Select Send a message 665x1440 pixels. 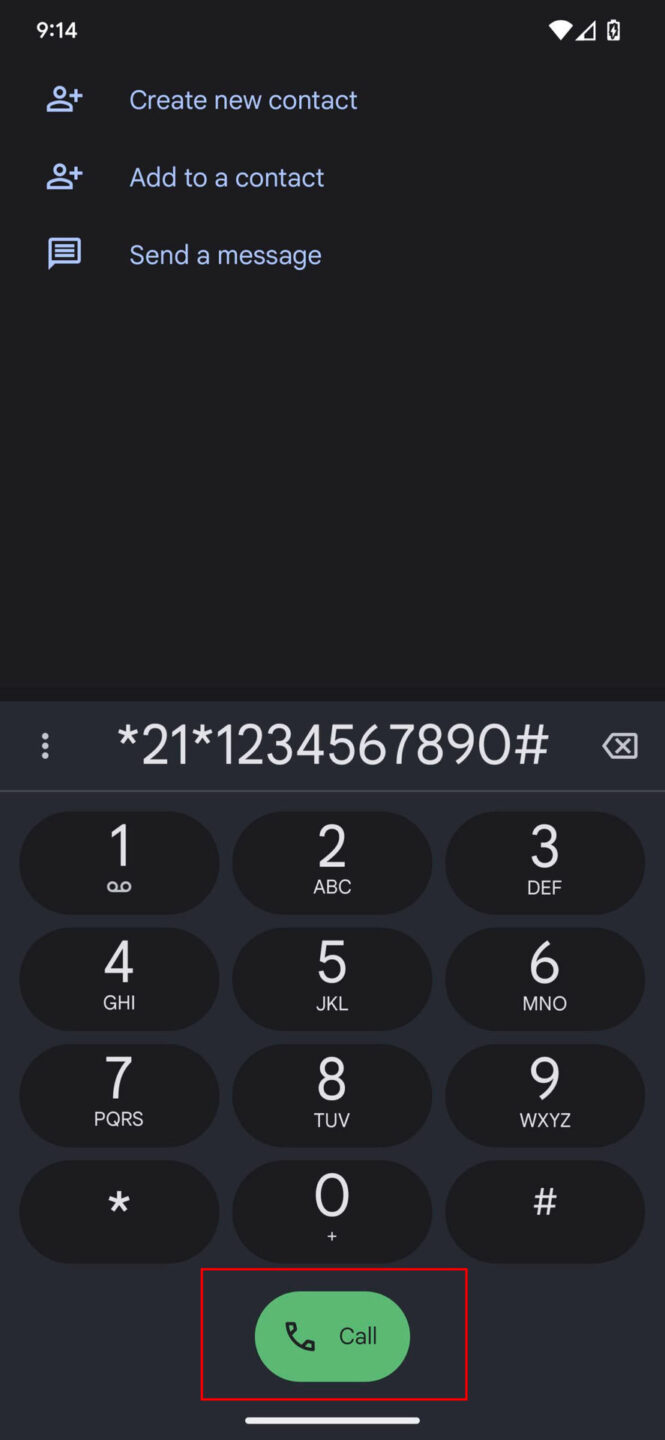225,255
